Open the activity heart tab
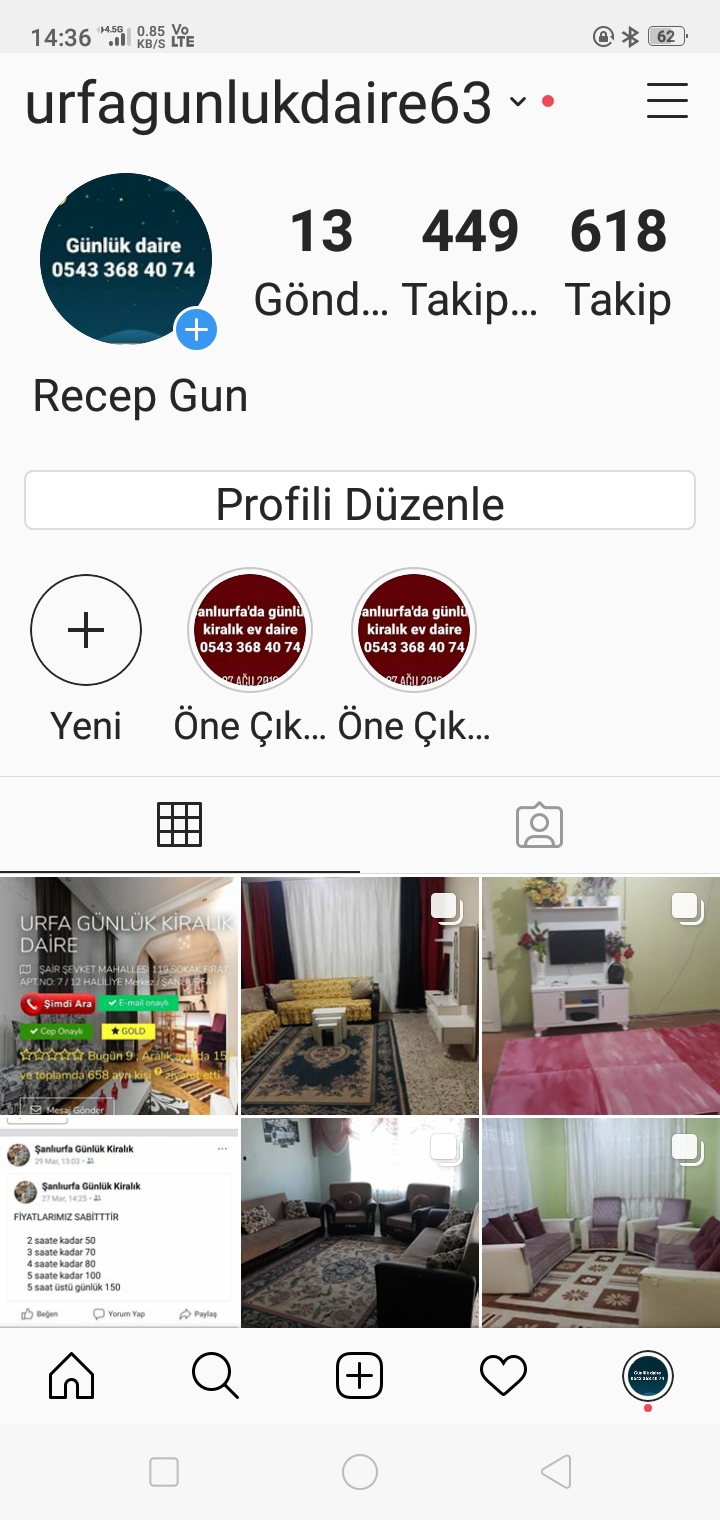Screen dimensions: 720x1520 (503, 1377)
